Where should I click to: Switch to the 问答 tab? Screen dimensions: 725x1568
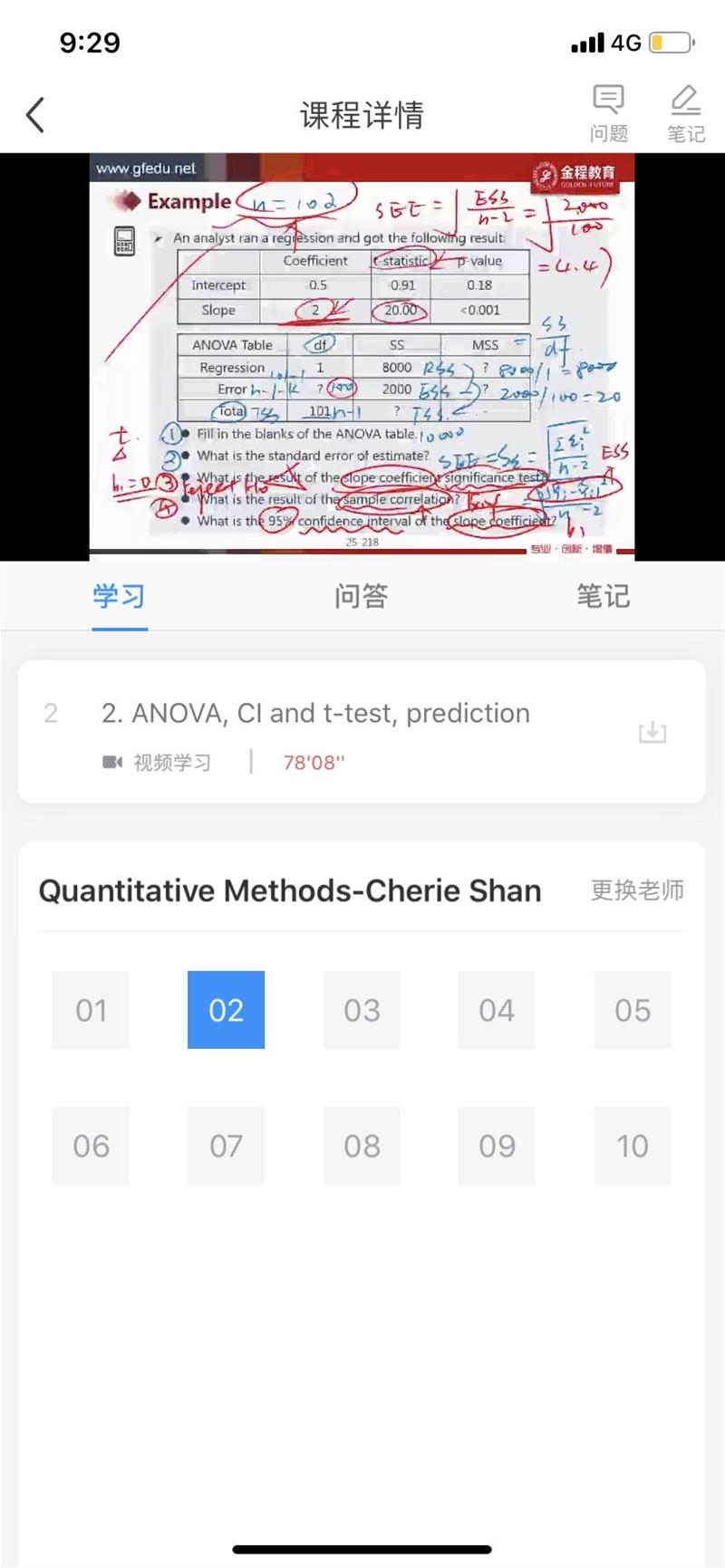click(361, 596)
